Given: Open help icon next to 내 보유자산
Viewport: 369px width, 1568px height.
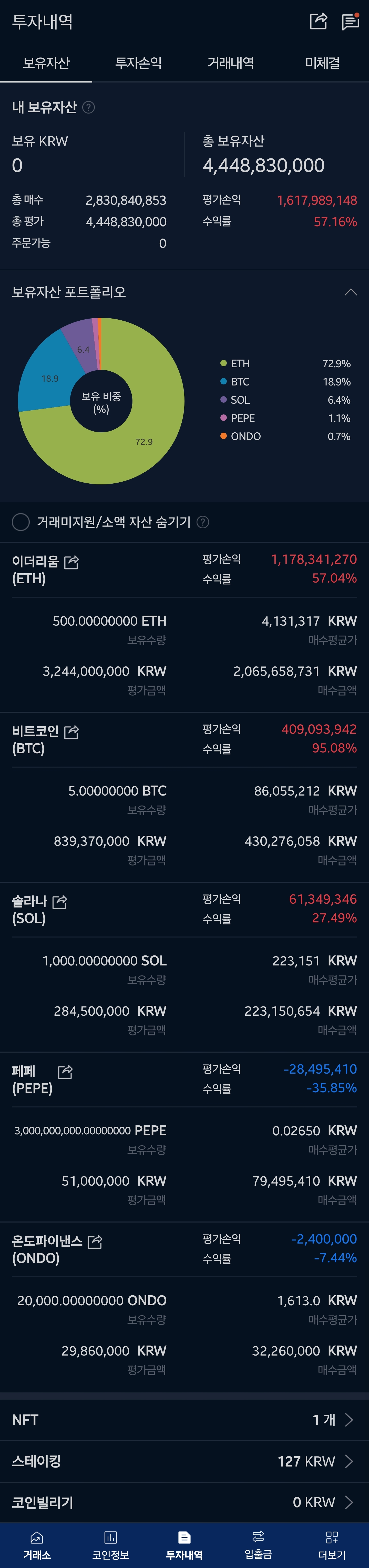Looking at the screenshot, I should coord(88,108).
